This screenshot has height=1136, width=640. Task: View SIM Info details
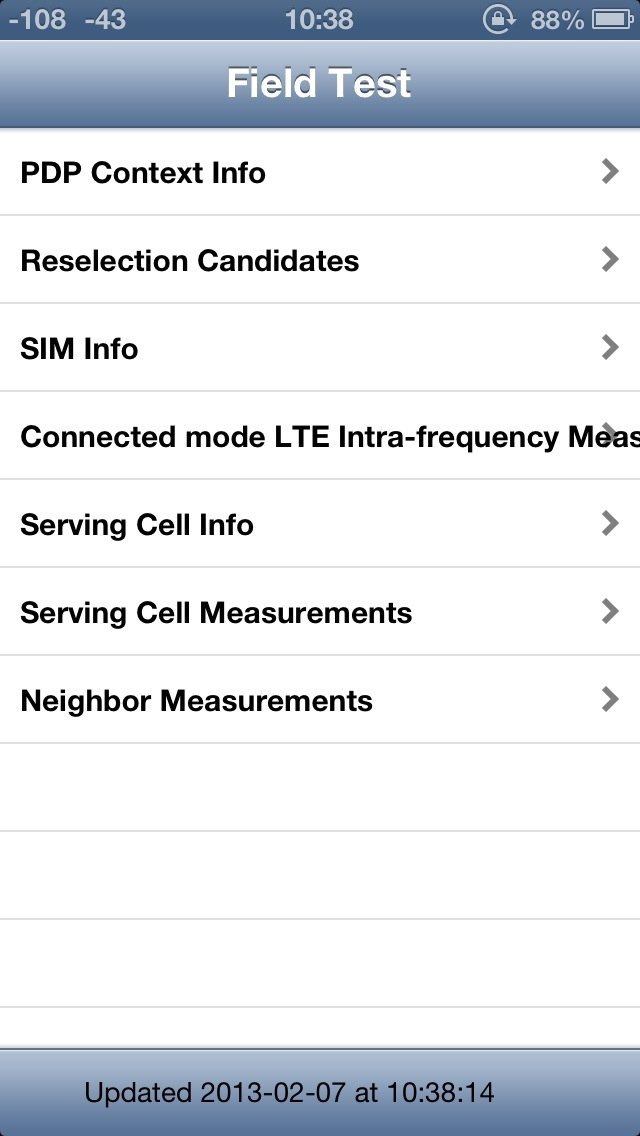coord(320,349)
